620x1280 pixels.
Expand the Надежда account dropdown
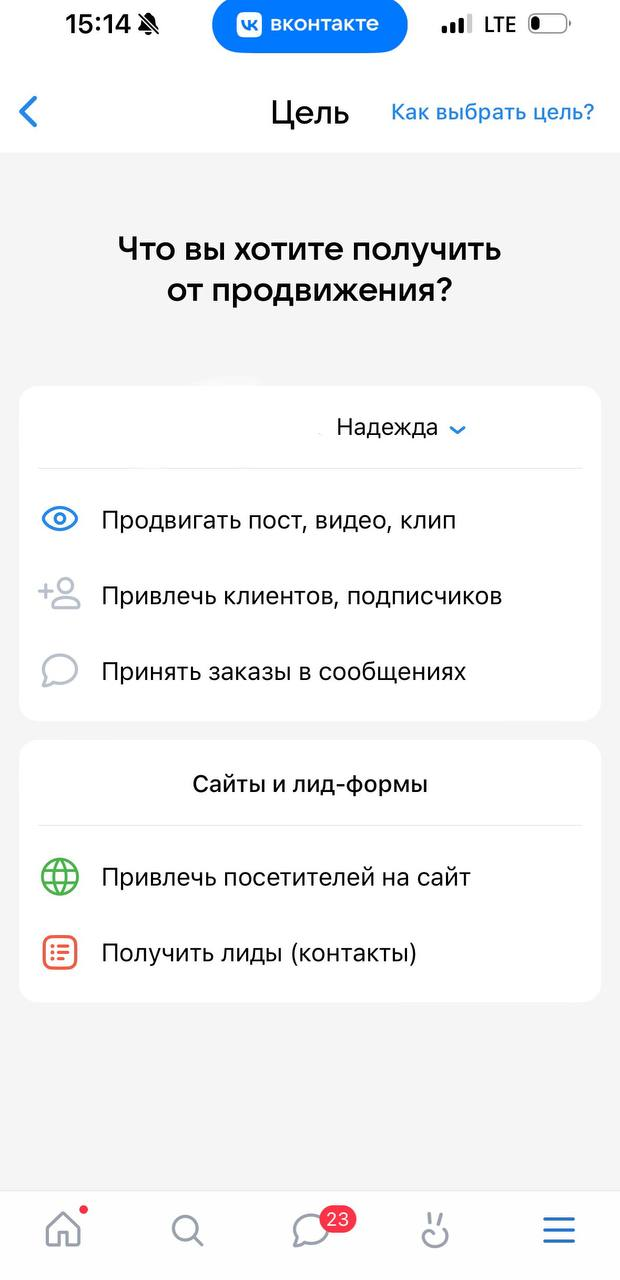click(401, 428)
